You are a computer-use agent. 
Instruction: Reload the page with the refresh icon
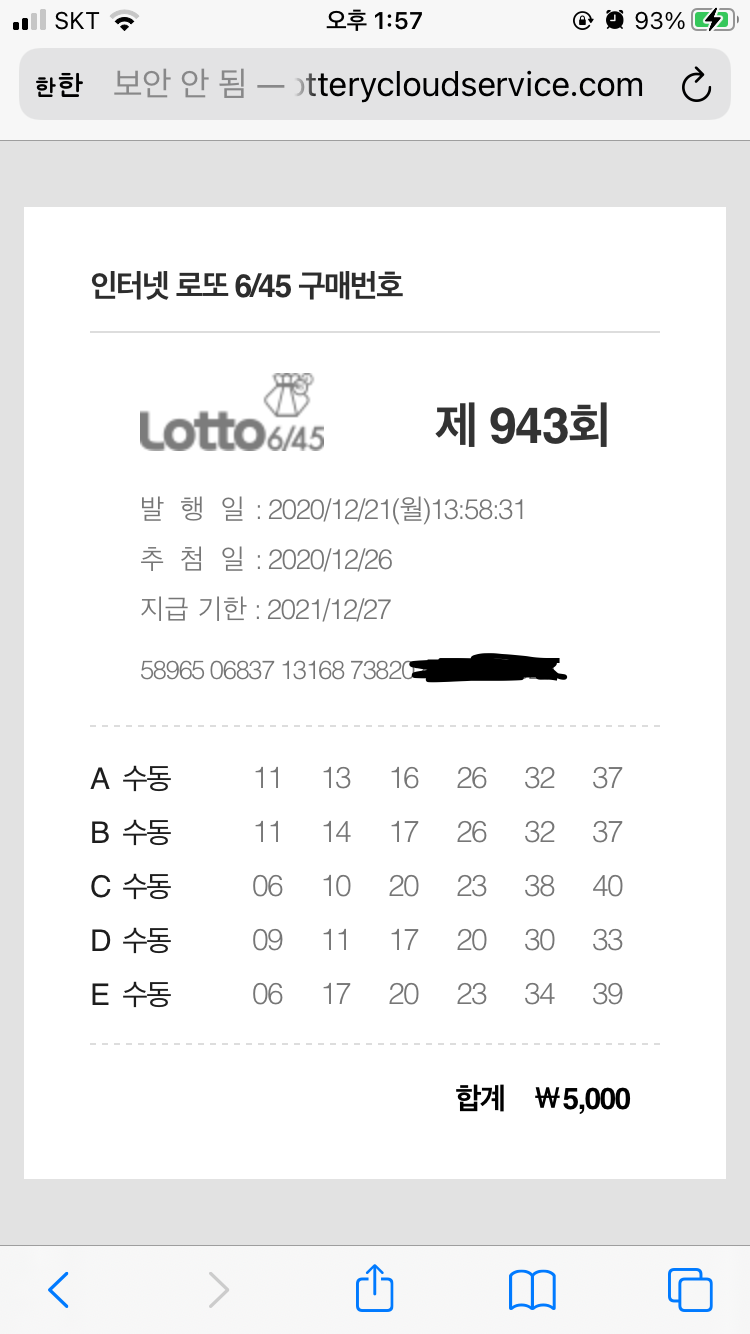(x=695, y=86)
